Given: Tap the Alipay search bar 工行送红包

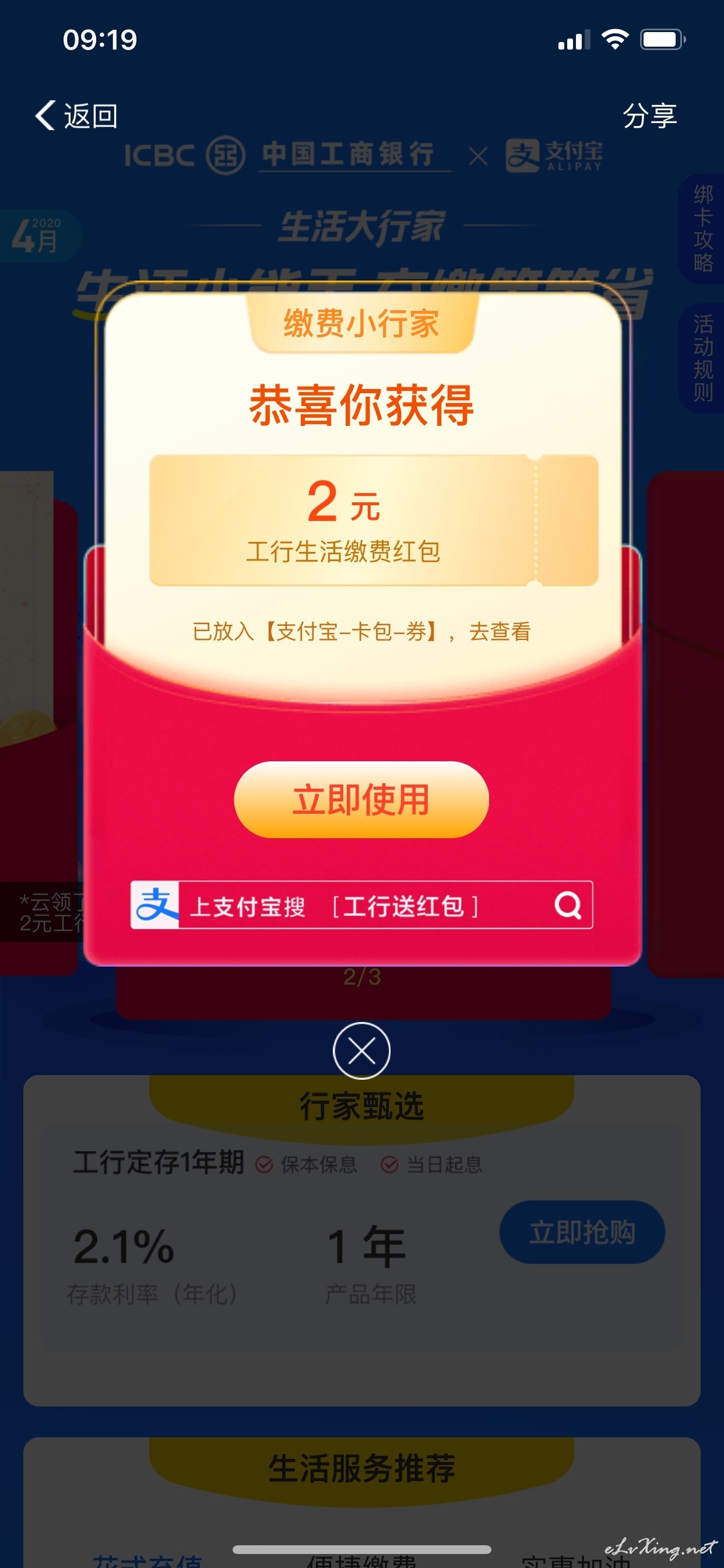Looking at the screenshot, I should pos(361,905).
